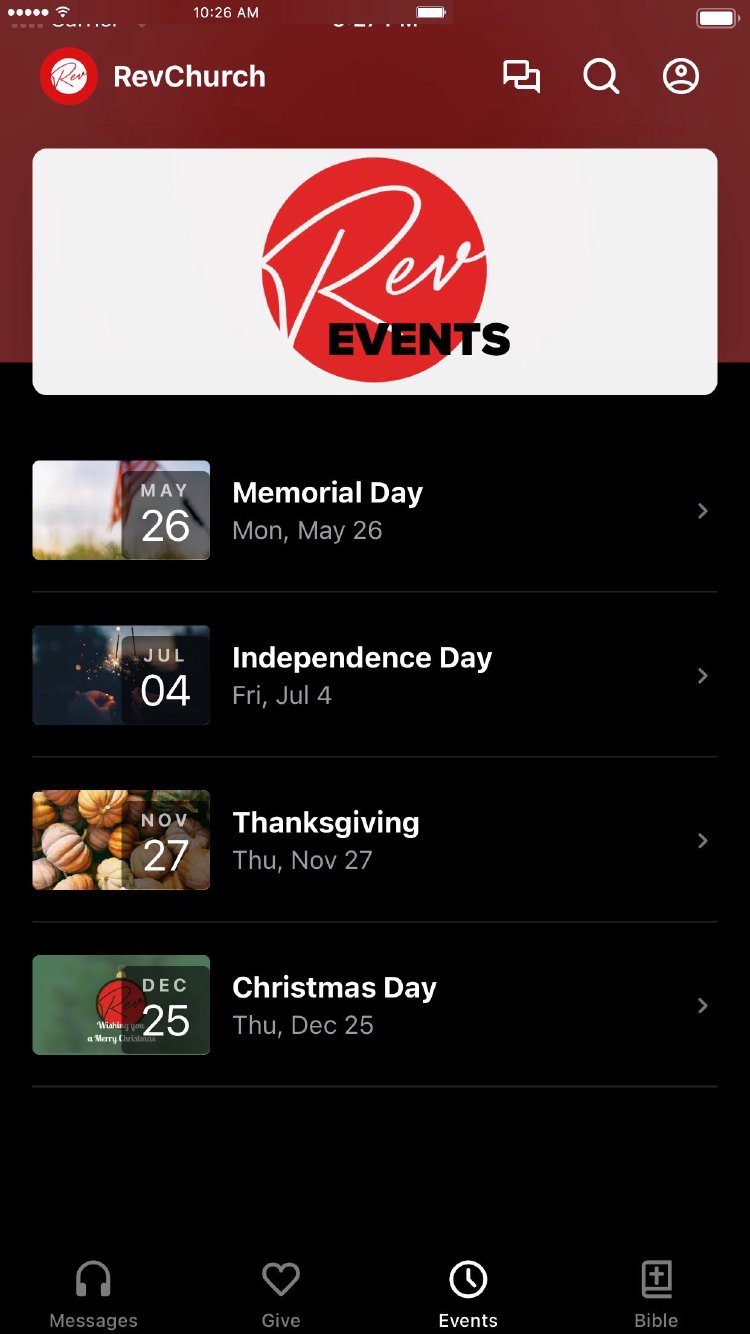Switch to the Messages tab

(x=94, y=1294)
